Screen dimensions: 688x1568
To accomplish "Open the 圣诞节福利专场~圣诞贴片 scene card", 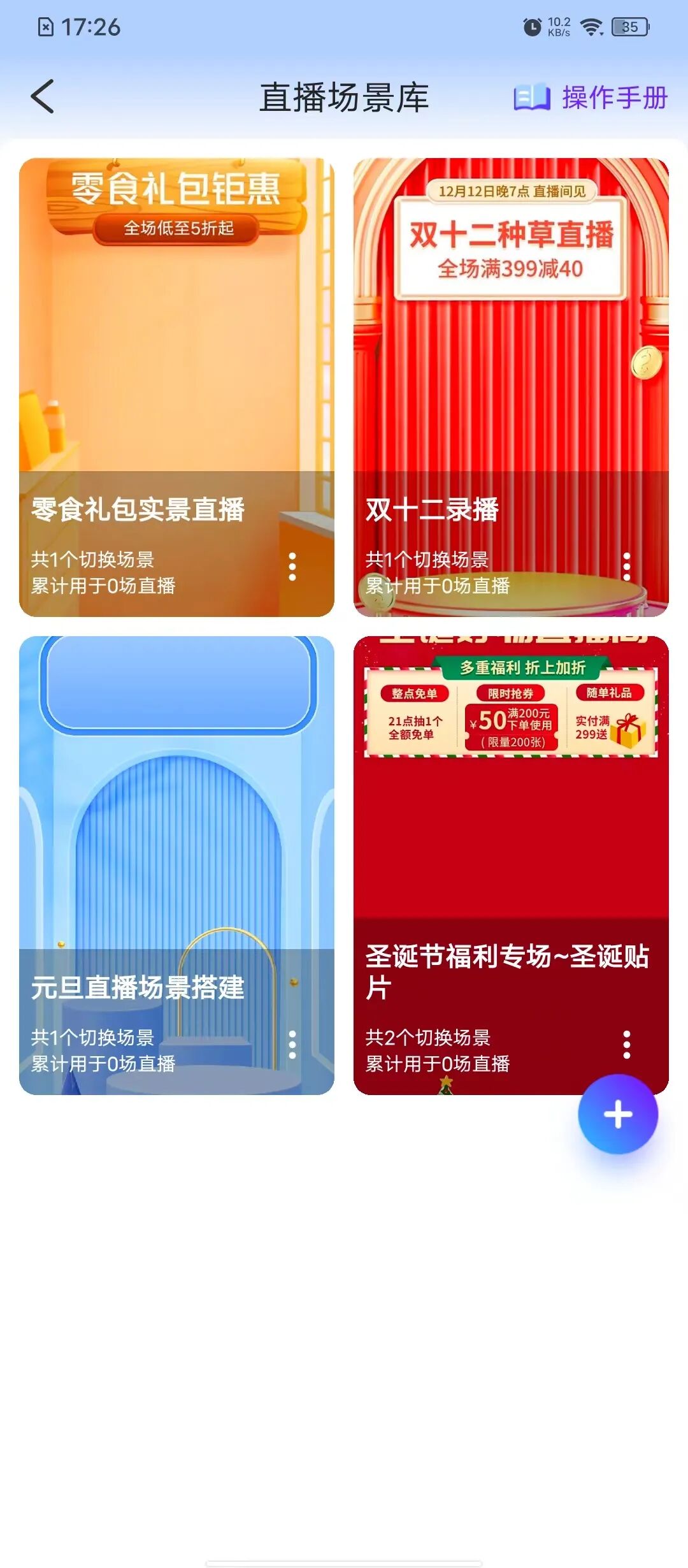I will (x=511, y=829).
